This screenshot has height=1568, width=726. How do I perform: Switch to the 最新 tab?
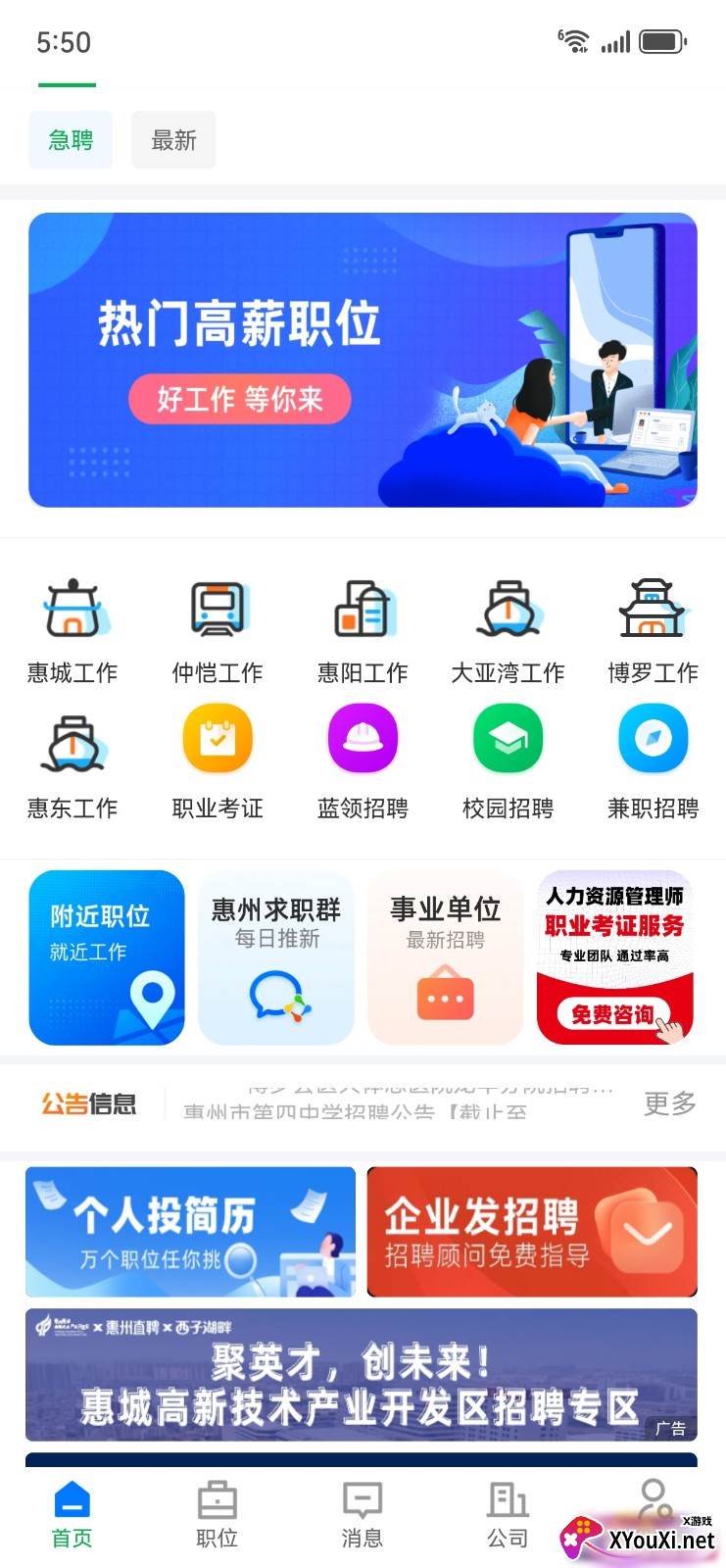(173, 139)
